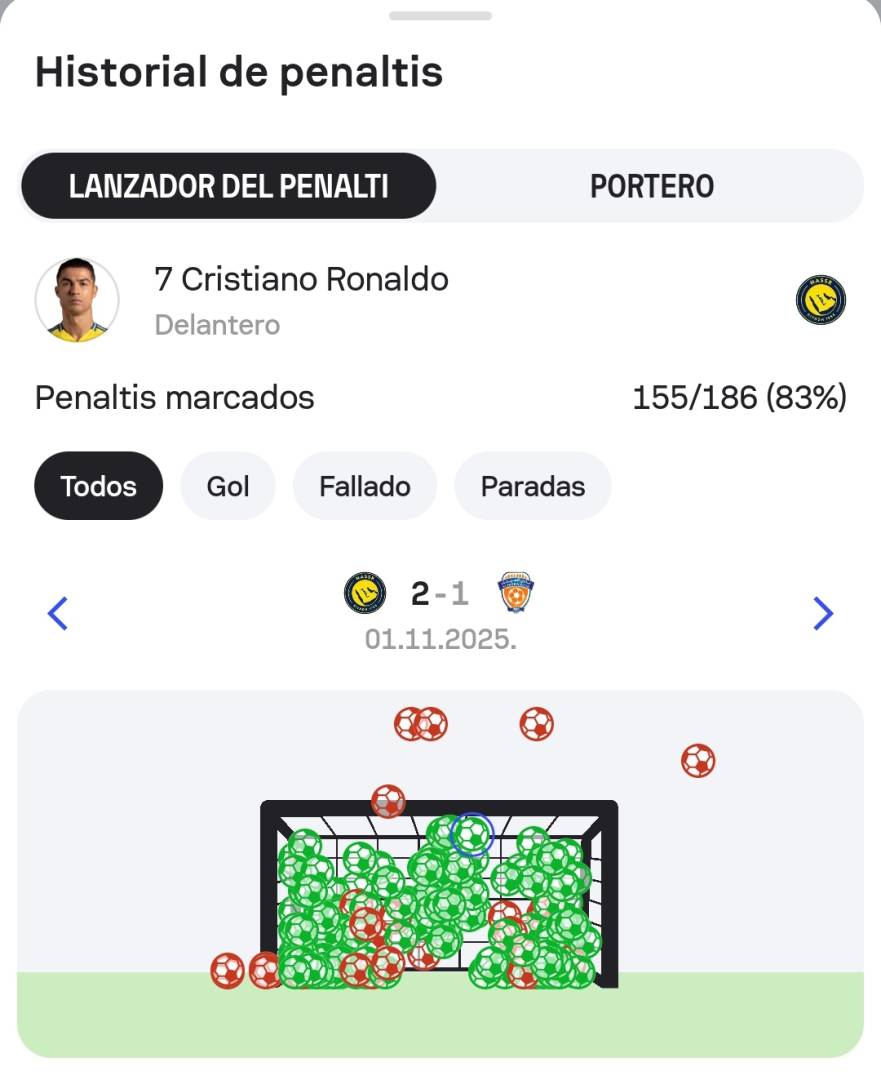Switch to the Lanzador del penalti tab
This screenshot has width=881, height=1080.
[x=228, y=186]
